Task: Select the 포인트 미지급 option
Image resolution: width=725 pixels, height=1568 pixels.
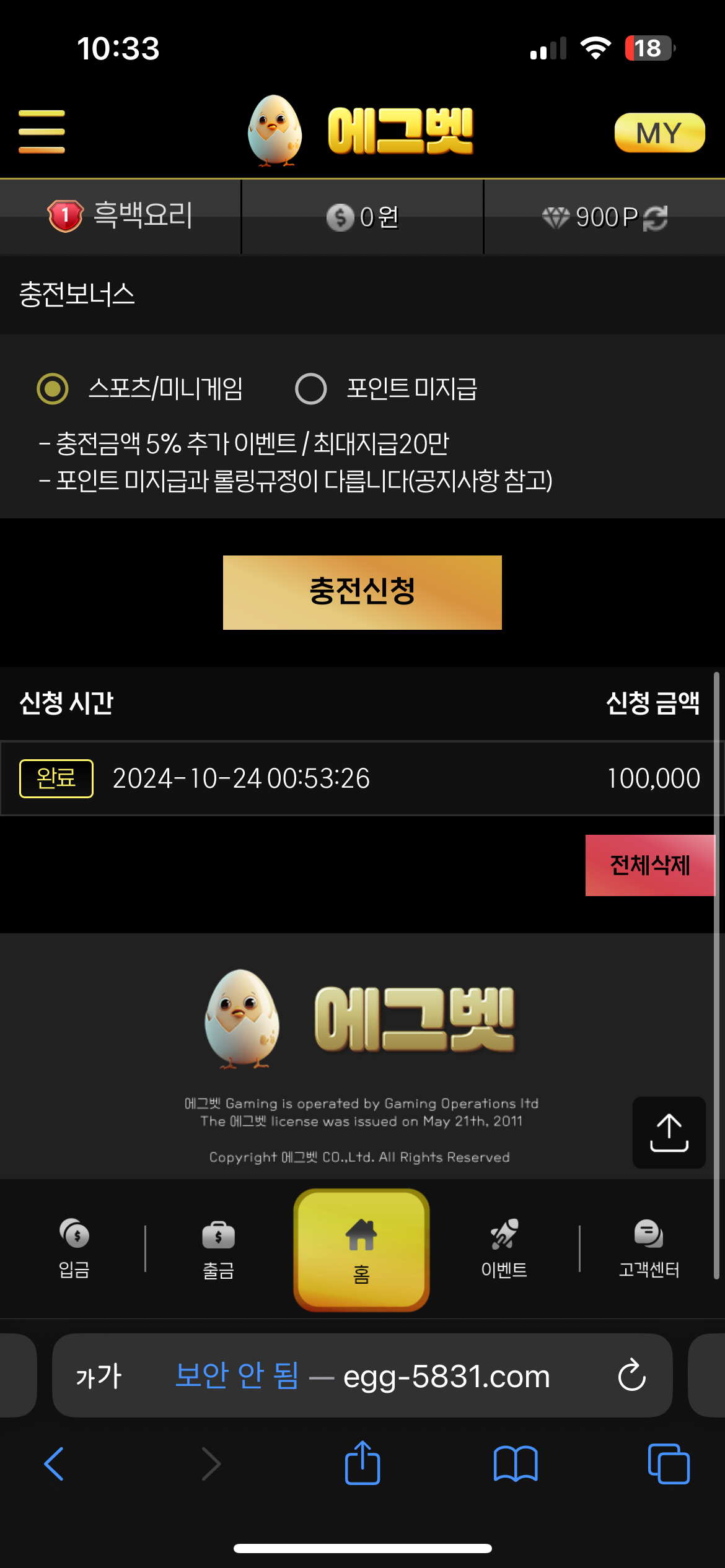Action: click(311, 389)
